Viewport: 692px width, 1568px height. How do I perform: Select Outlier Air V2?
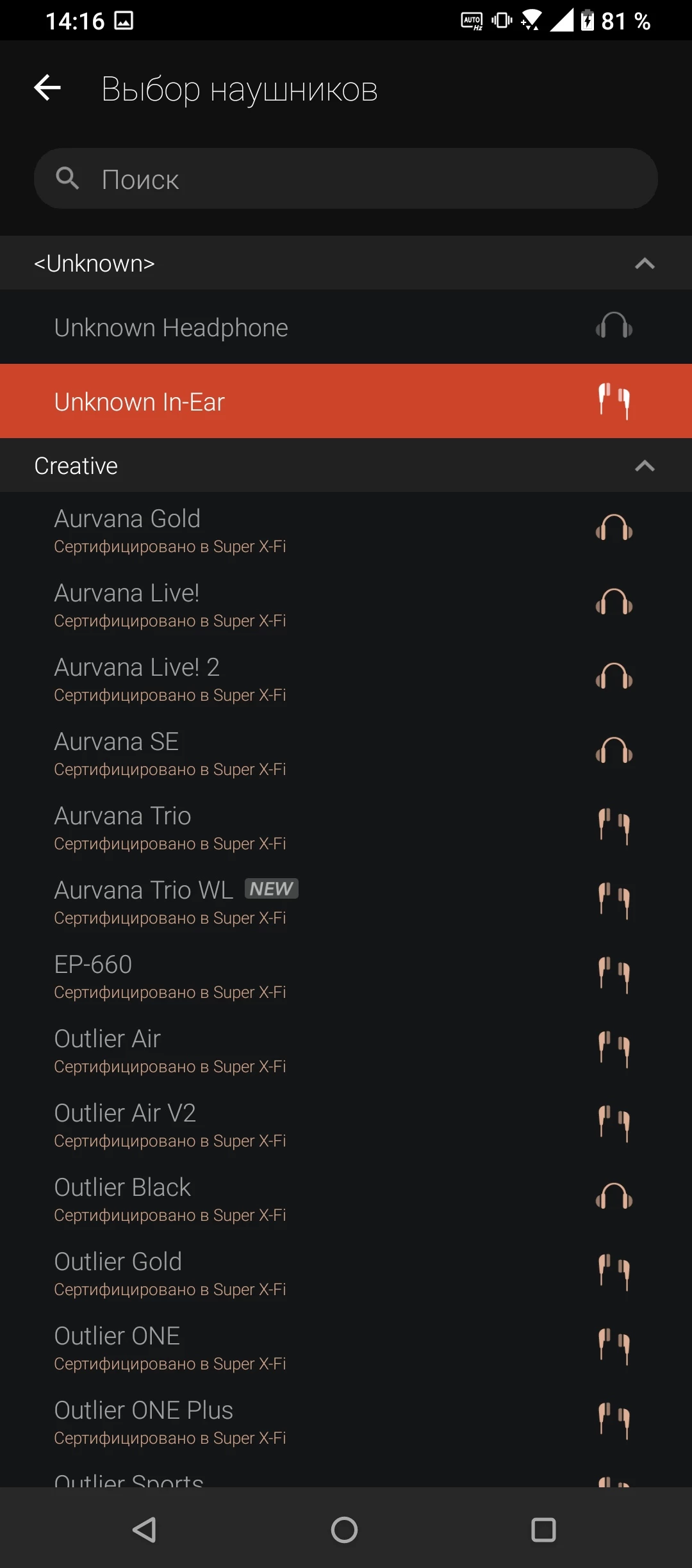pos(346,1123)
